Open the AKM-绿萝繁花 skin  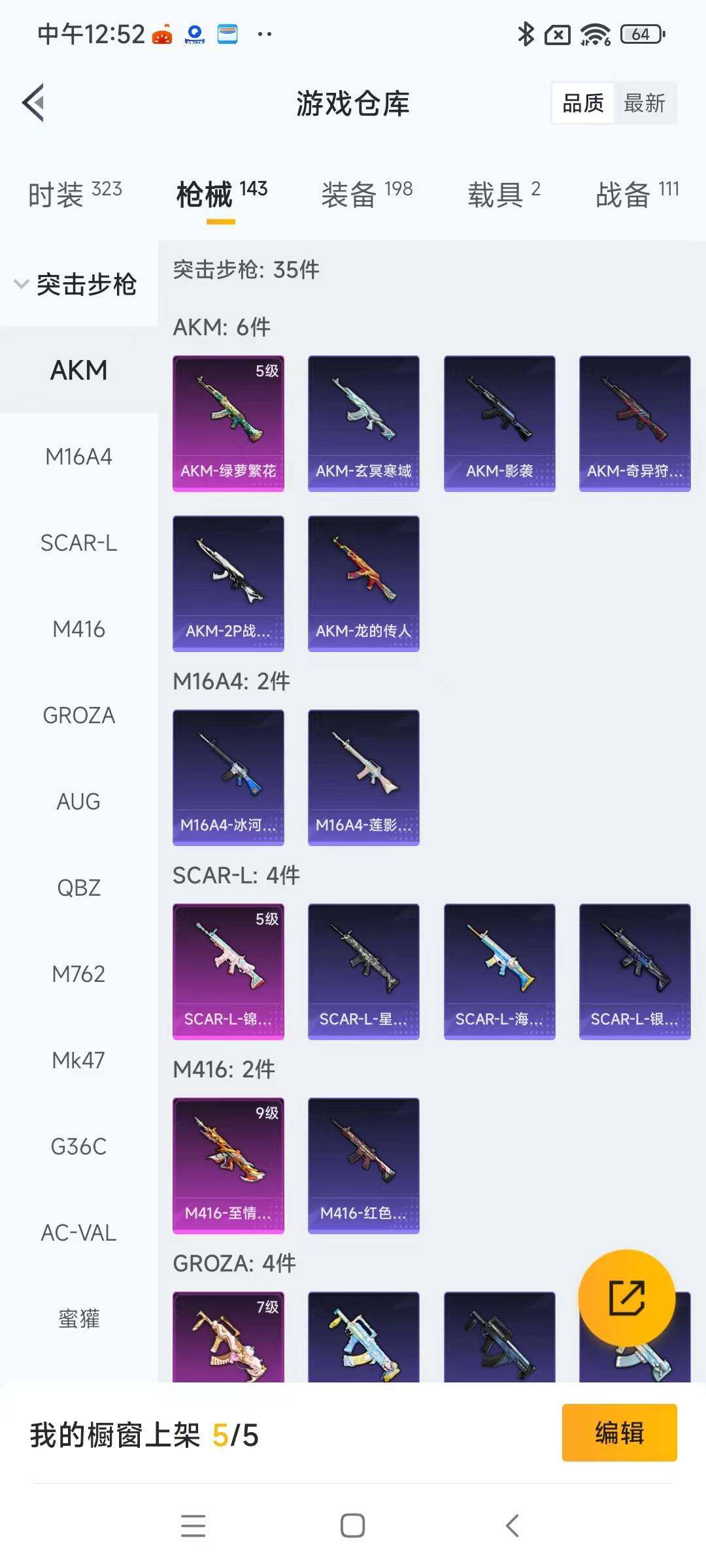pos(228,423)
